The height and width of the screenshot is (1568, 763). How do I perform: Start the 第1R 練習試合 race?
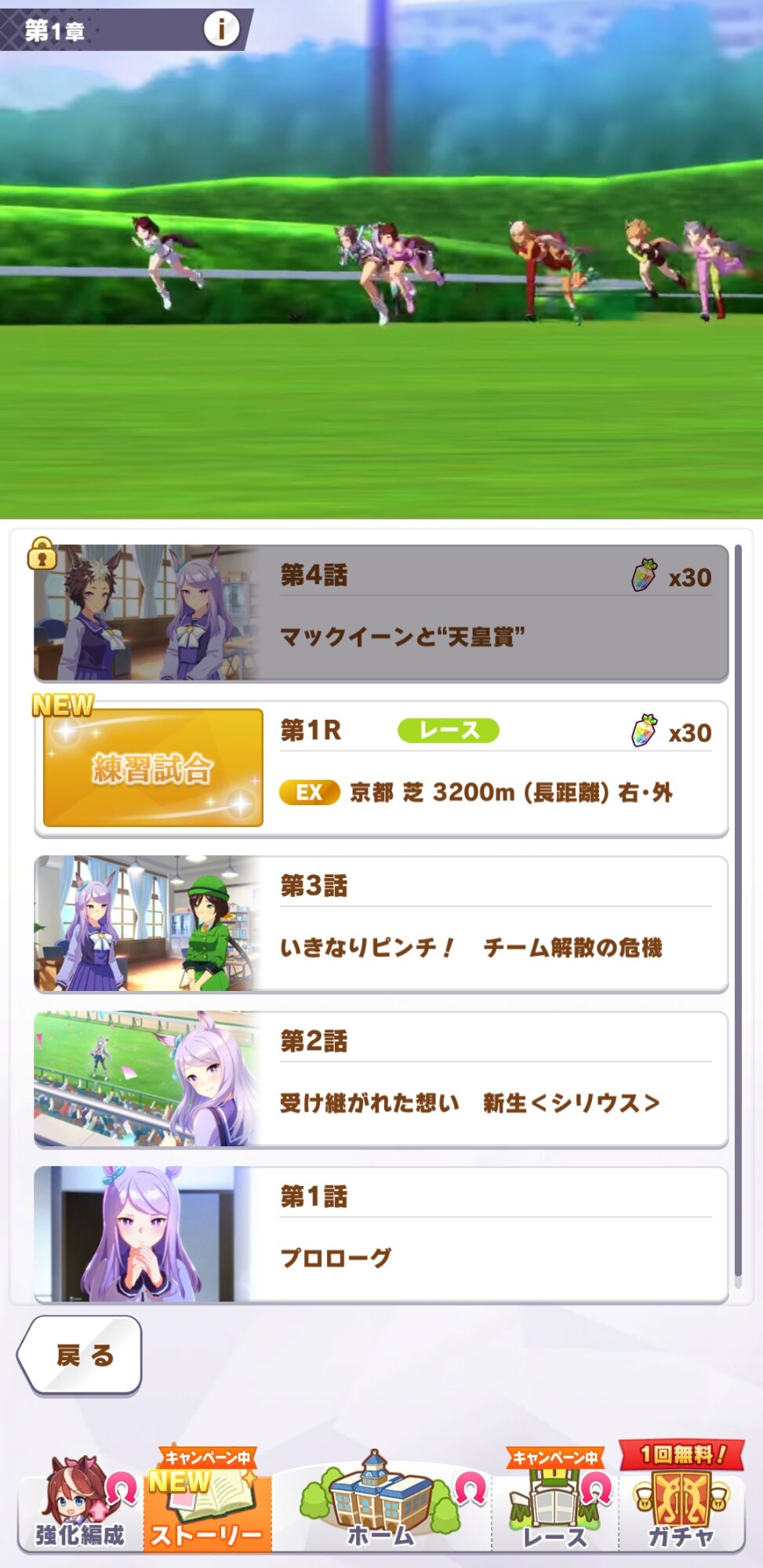tap(381, 768)
